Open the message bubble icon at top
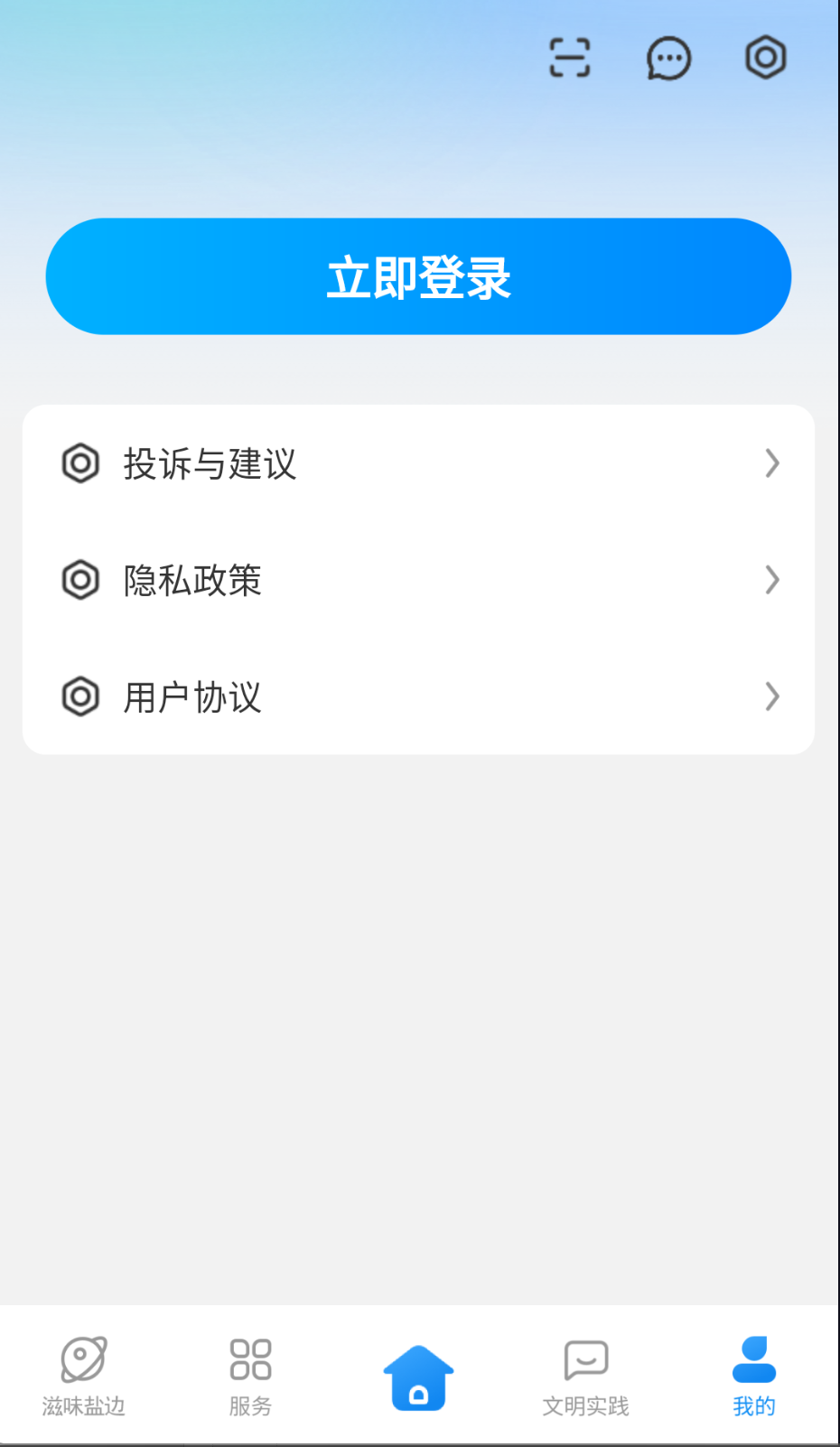Screen dimensions: 840x1447 pyautogui.click(x=668, y=58)
